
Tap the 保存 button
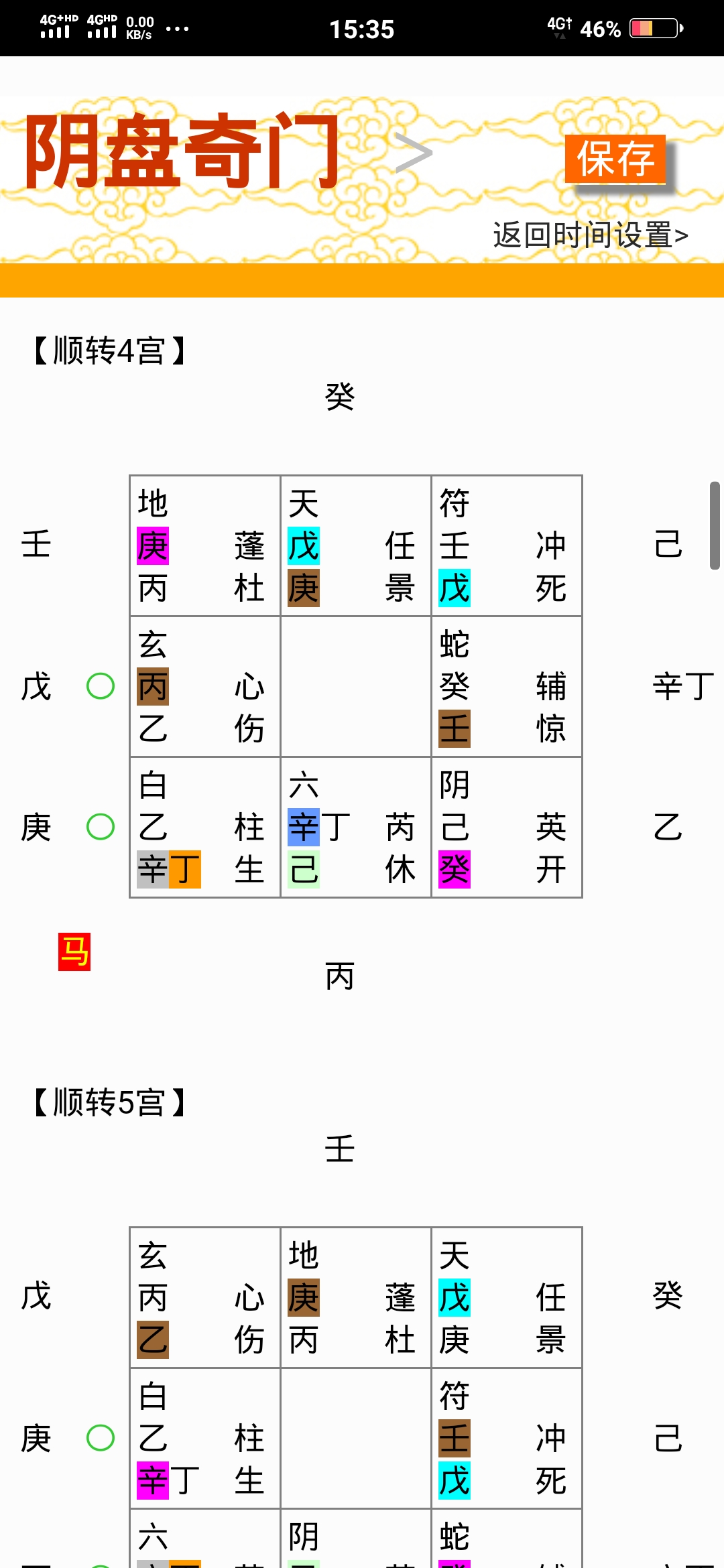pyautogui.click(x=615, y=159)
